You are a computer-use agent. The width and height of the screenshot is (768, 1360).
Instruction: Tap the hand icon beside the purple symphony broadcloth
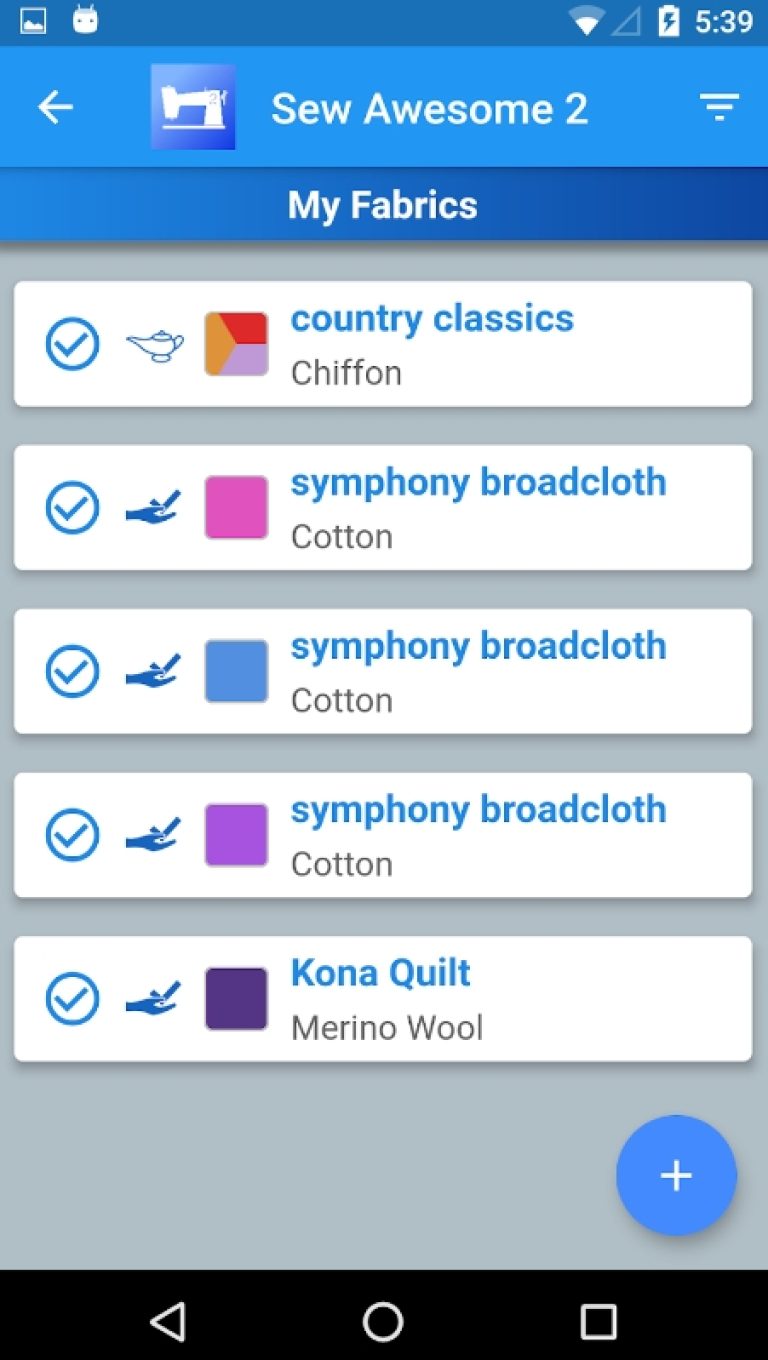click(x=154, y=835)
